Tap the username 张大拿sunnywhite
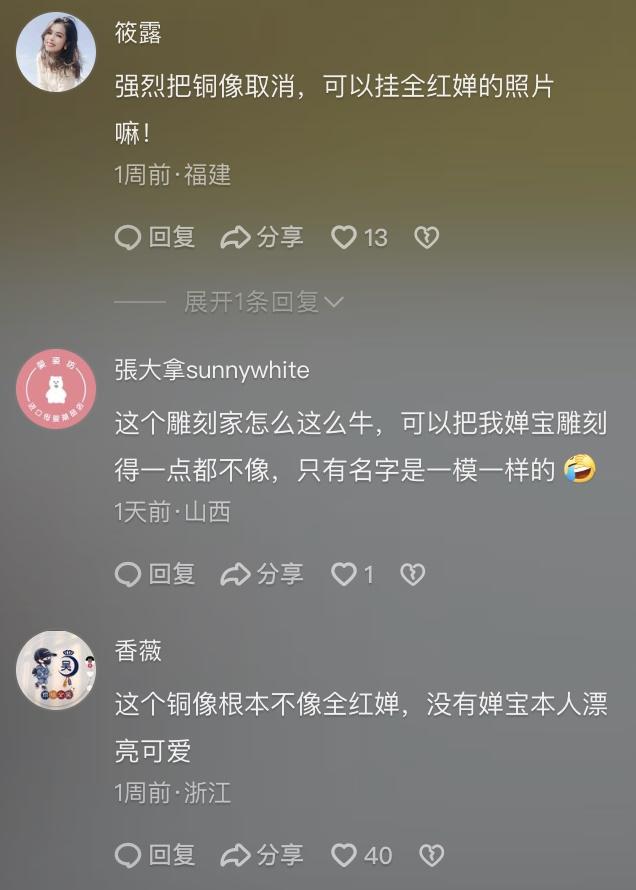Image resolution: width=636 pixels, height=890 pixels. click(212, 370)
